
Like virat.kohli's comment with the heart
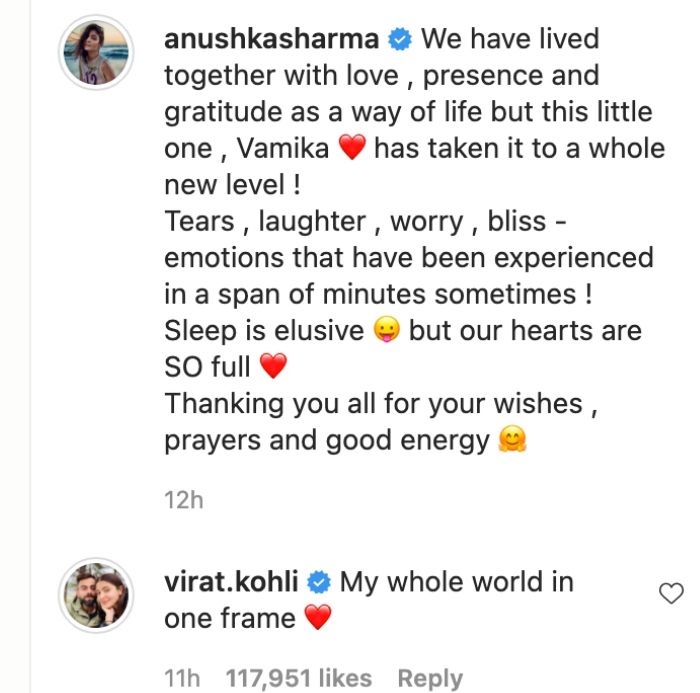tap(670, 595)
